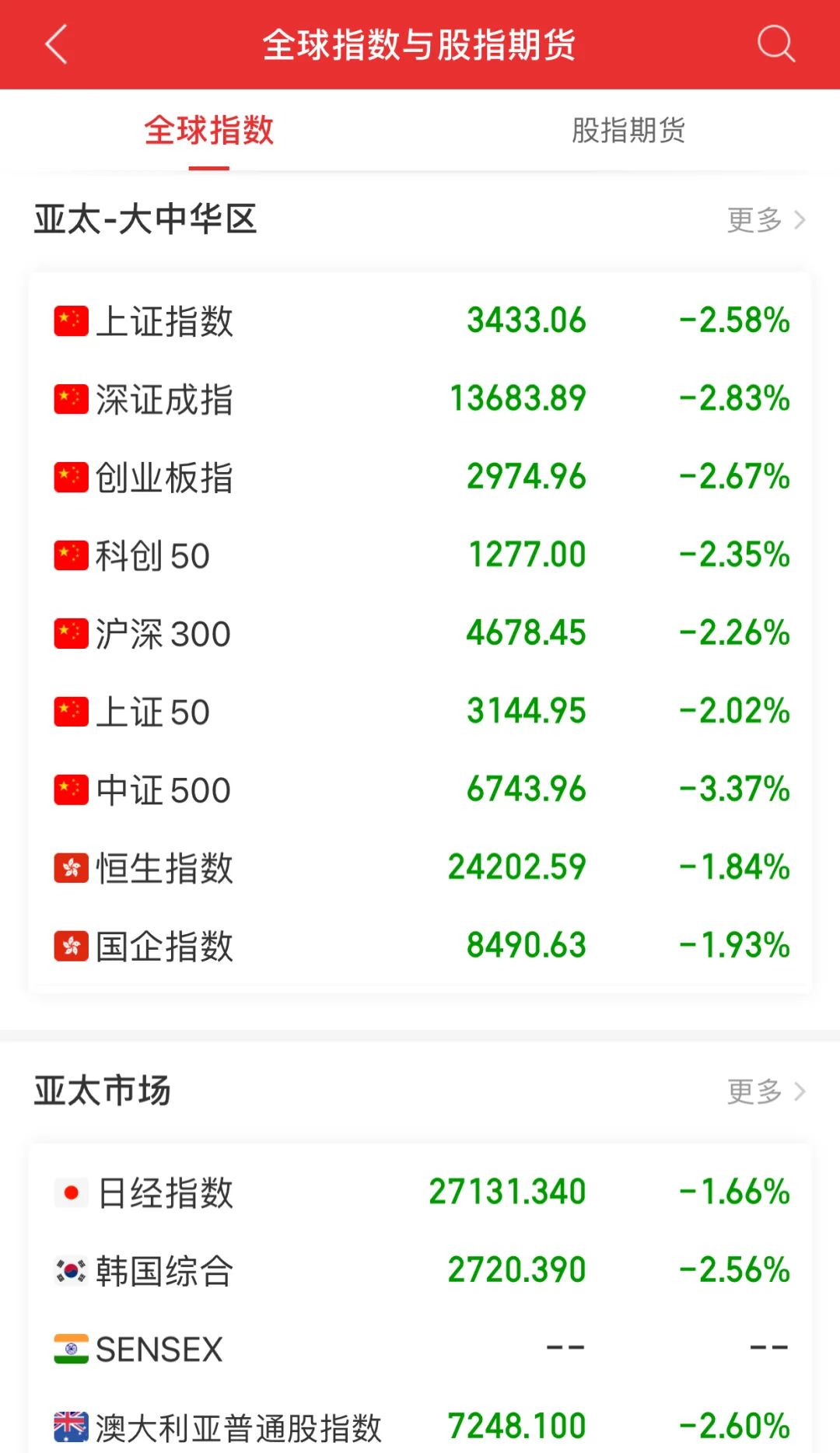Image resolution: width=840 pixels, height=1453 pixels.
Task: Switch to the 股指期货 tab
Action: pyautogui.click(x=628, y=131)
